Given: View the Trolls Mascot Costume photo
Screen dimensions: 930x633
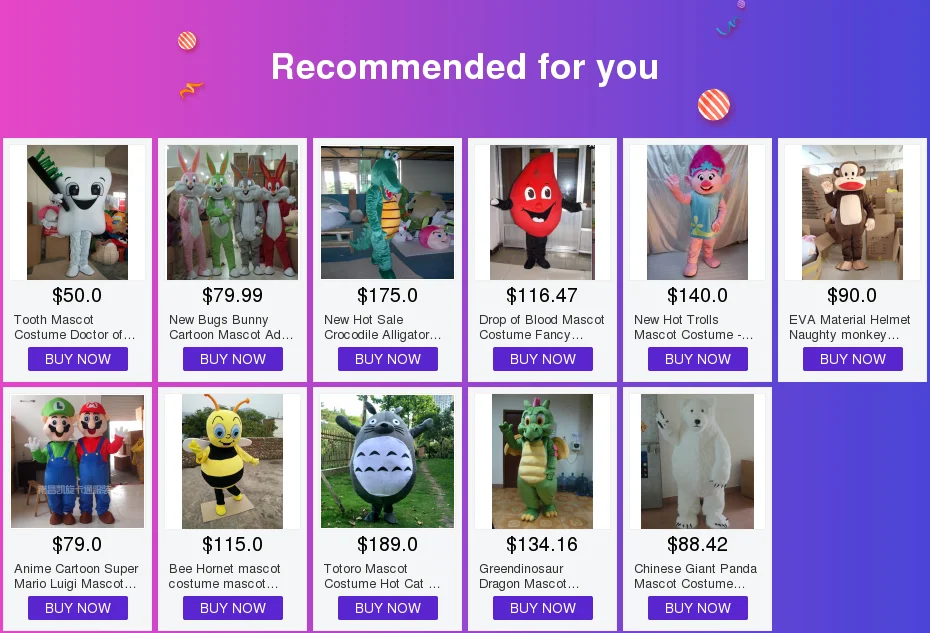Looking at the screenshot, I should (x=698, y=212).
